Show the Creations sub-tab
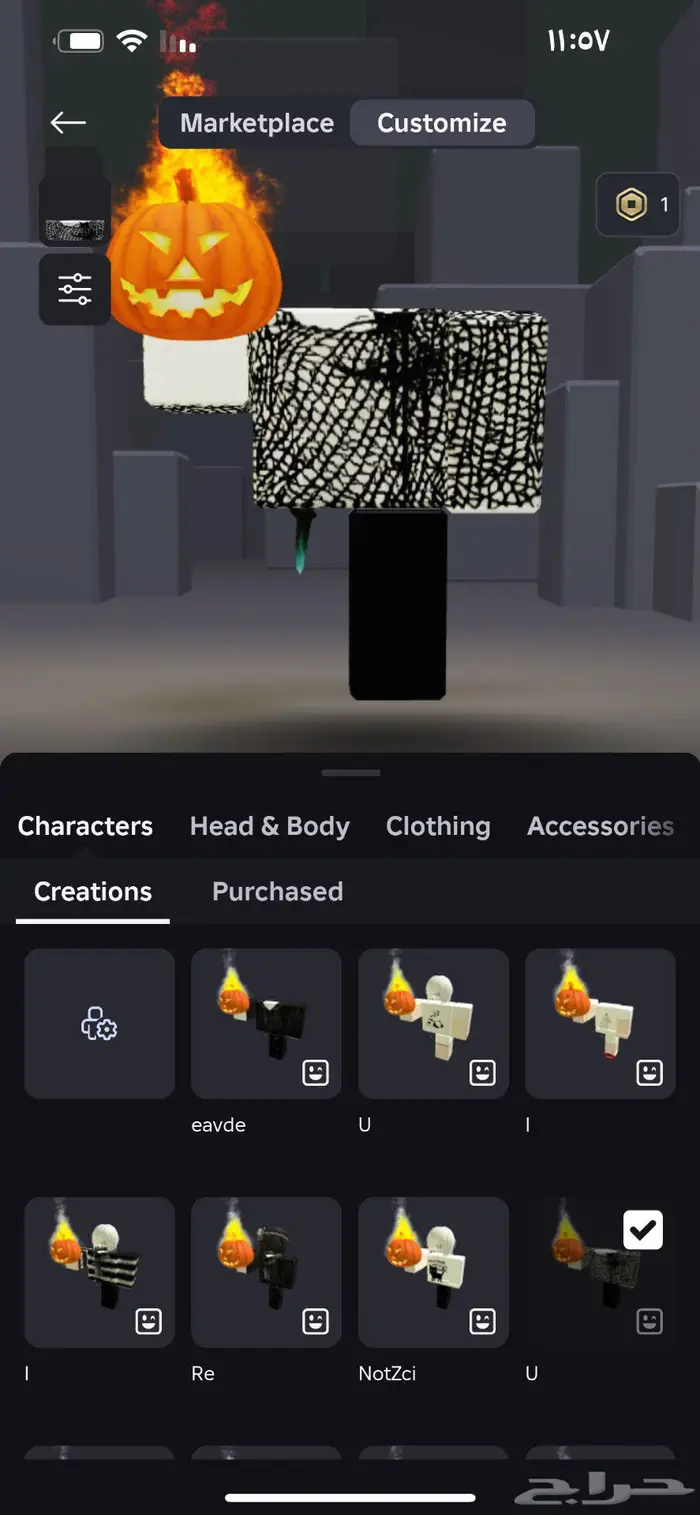Screen dimensions: 700x1515 click(93, 891)
